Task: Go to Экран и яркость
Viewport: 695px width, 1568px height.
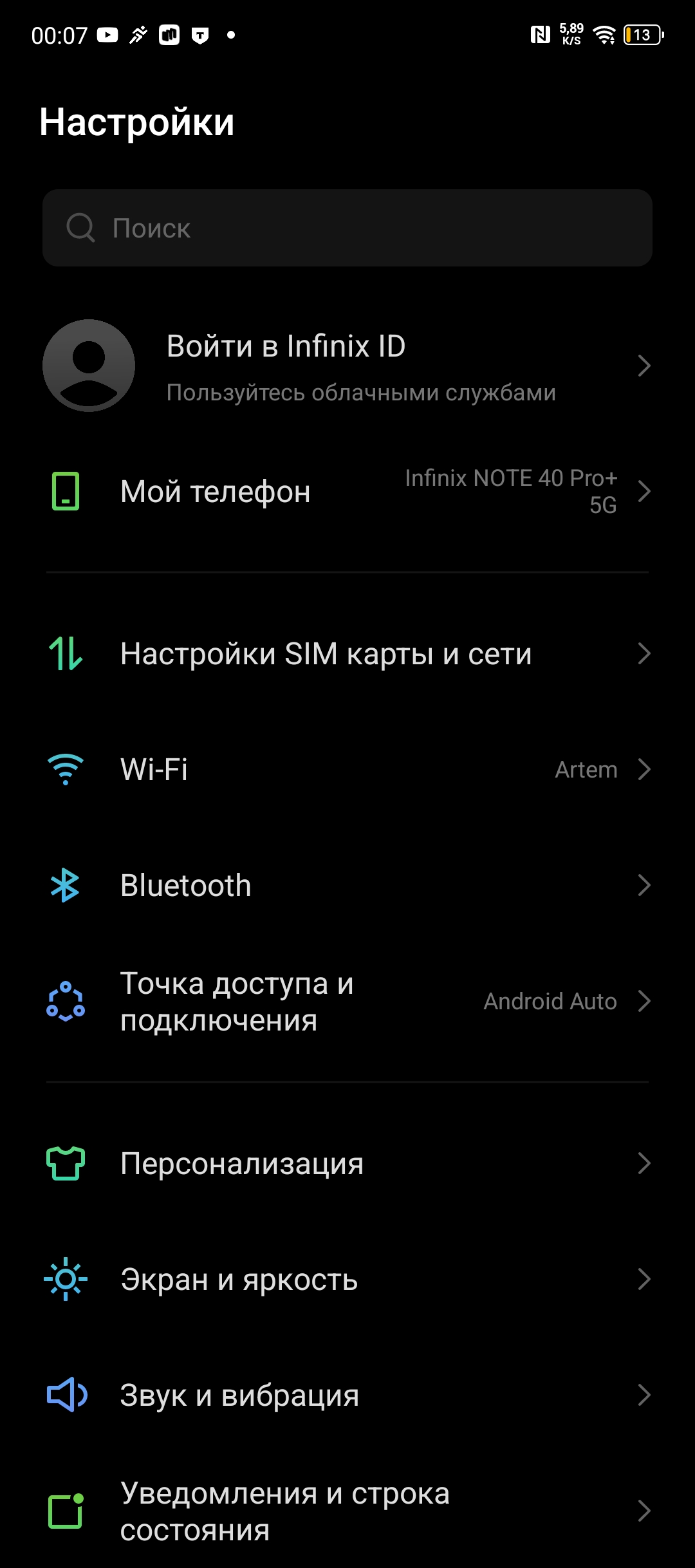Action: pos(347,1280)
